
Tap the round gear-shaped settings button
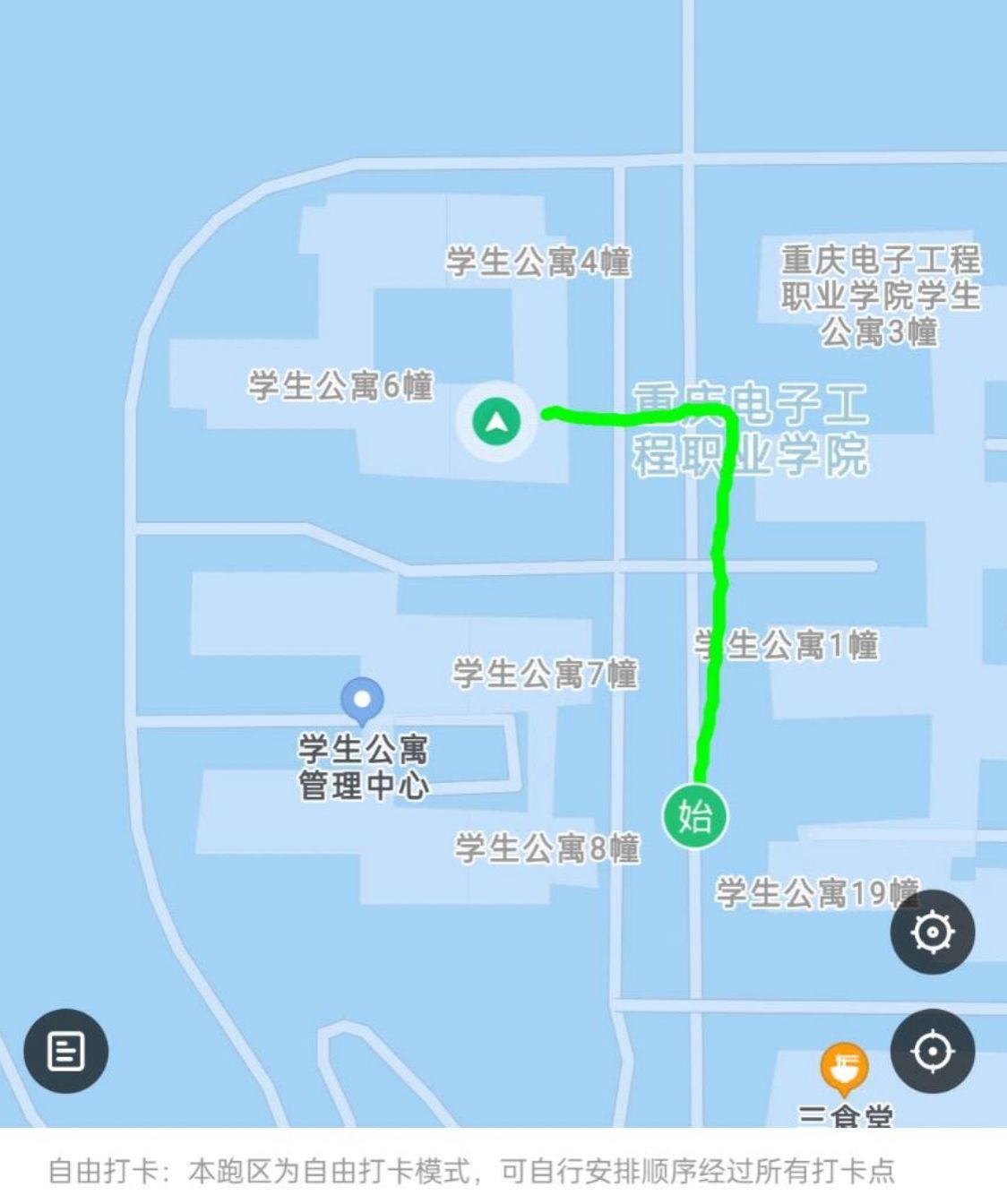click(x=932, y=932)
